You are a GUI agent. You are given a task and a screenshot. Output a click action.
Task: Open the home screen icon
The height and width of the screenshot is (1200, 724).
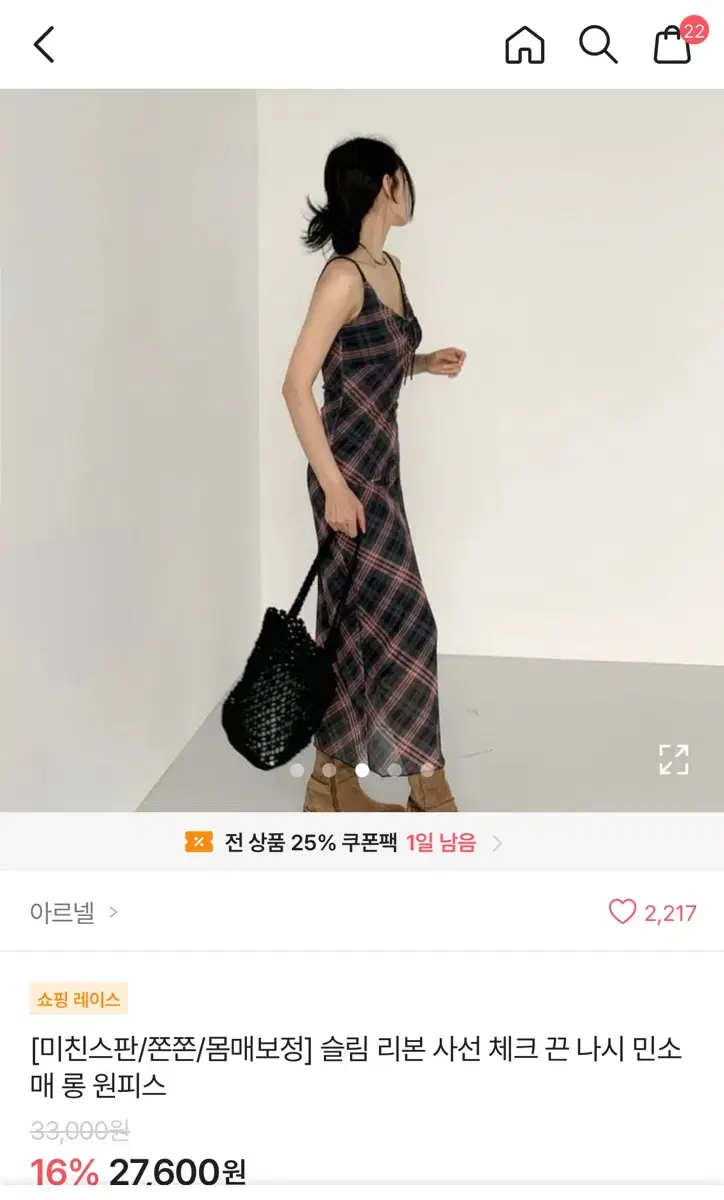tap(527, 45)
